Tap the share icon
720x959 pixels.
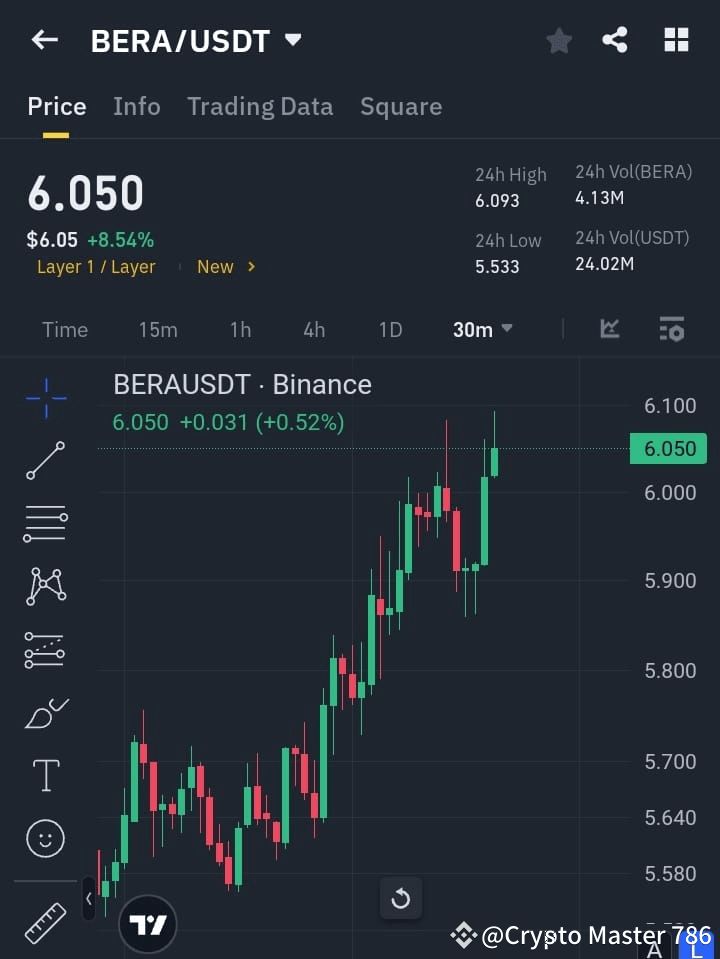tap(616, 40)
